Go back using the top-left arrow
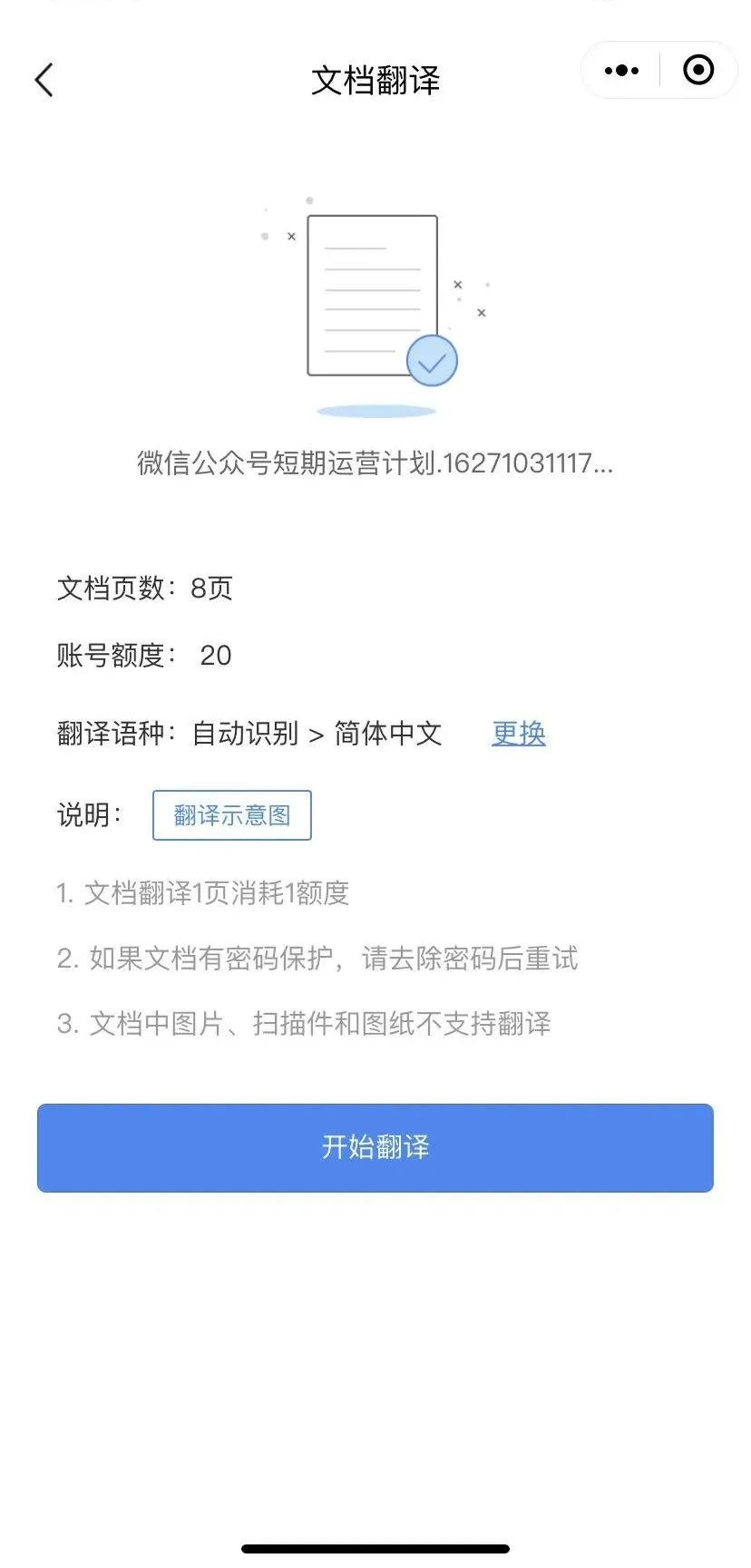751x1568 pixels. pyautogui.click(x=44, y=80)
